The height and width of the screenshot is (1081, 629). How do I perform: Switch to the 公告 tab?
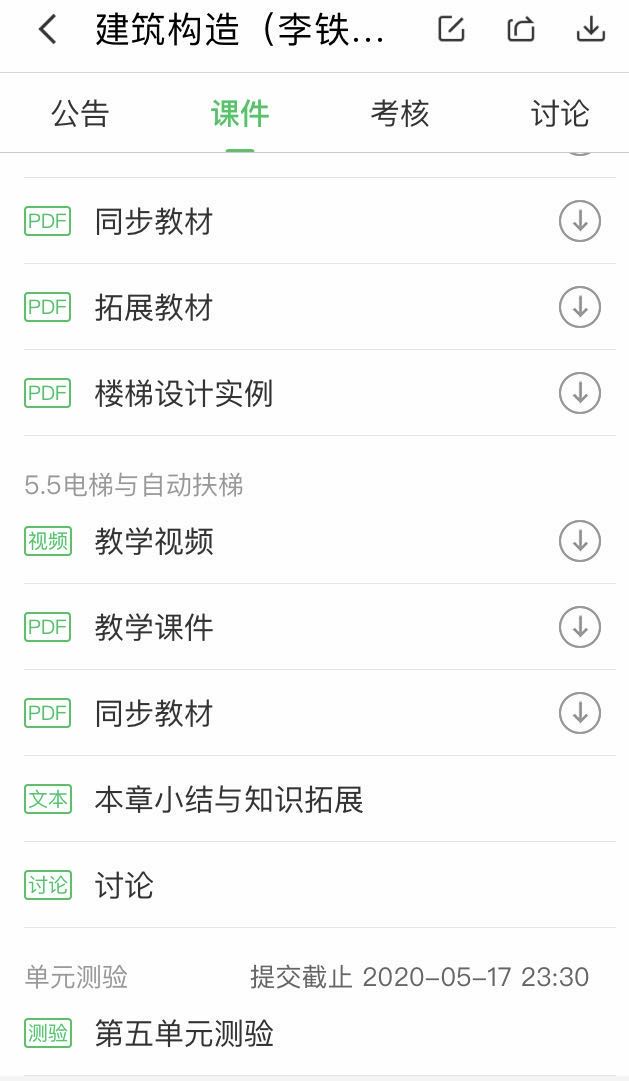pyautogui.click(x=80, y=114)
